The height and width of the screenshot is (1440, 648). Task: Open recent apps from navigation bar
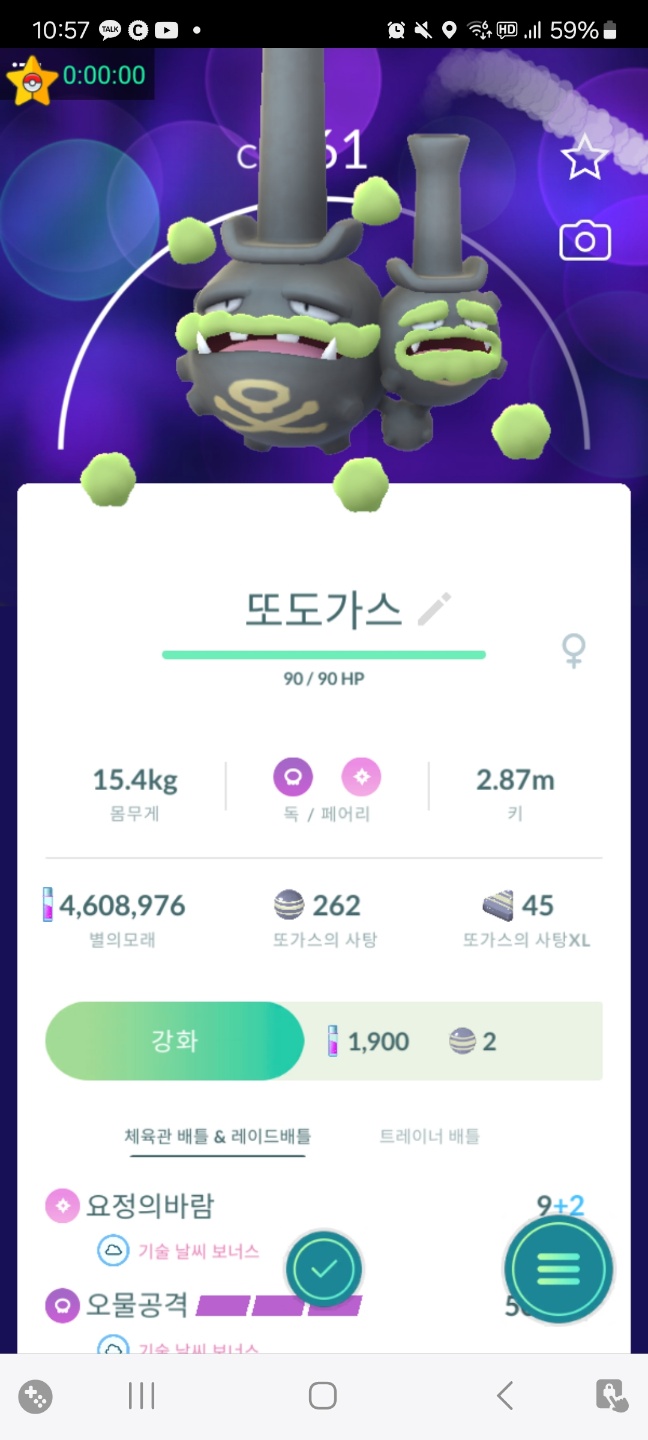coord(141,1396)
